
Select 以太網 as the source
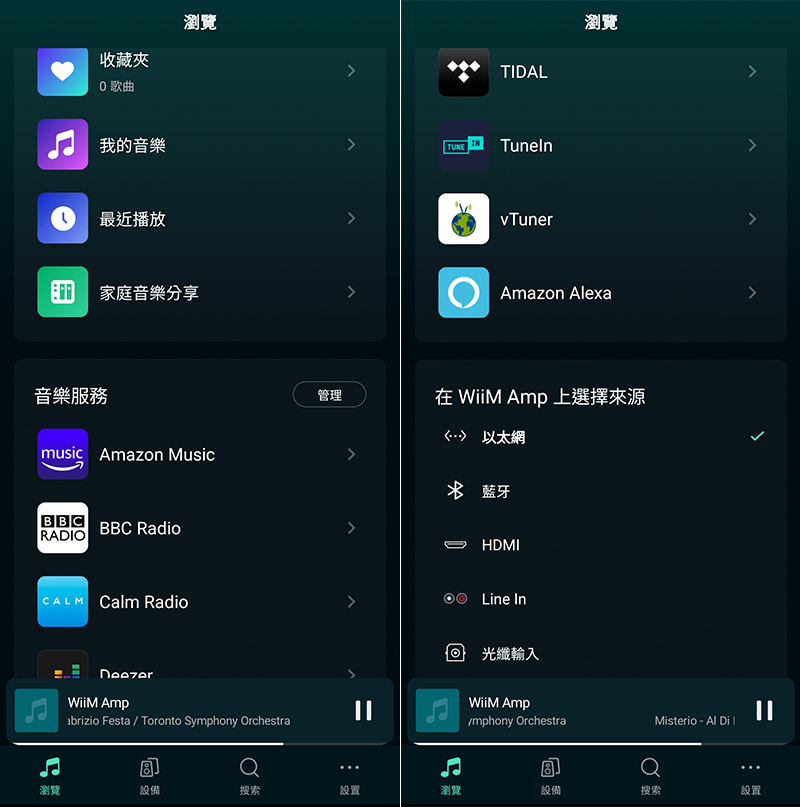pos(600,437)
